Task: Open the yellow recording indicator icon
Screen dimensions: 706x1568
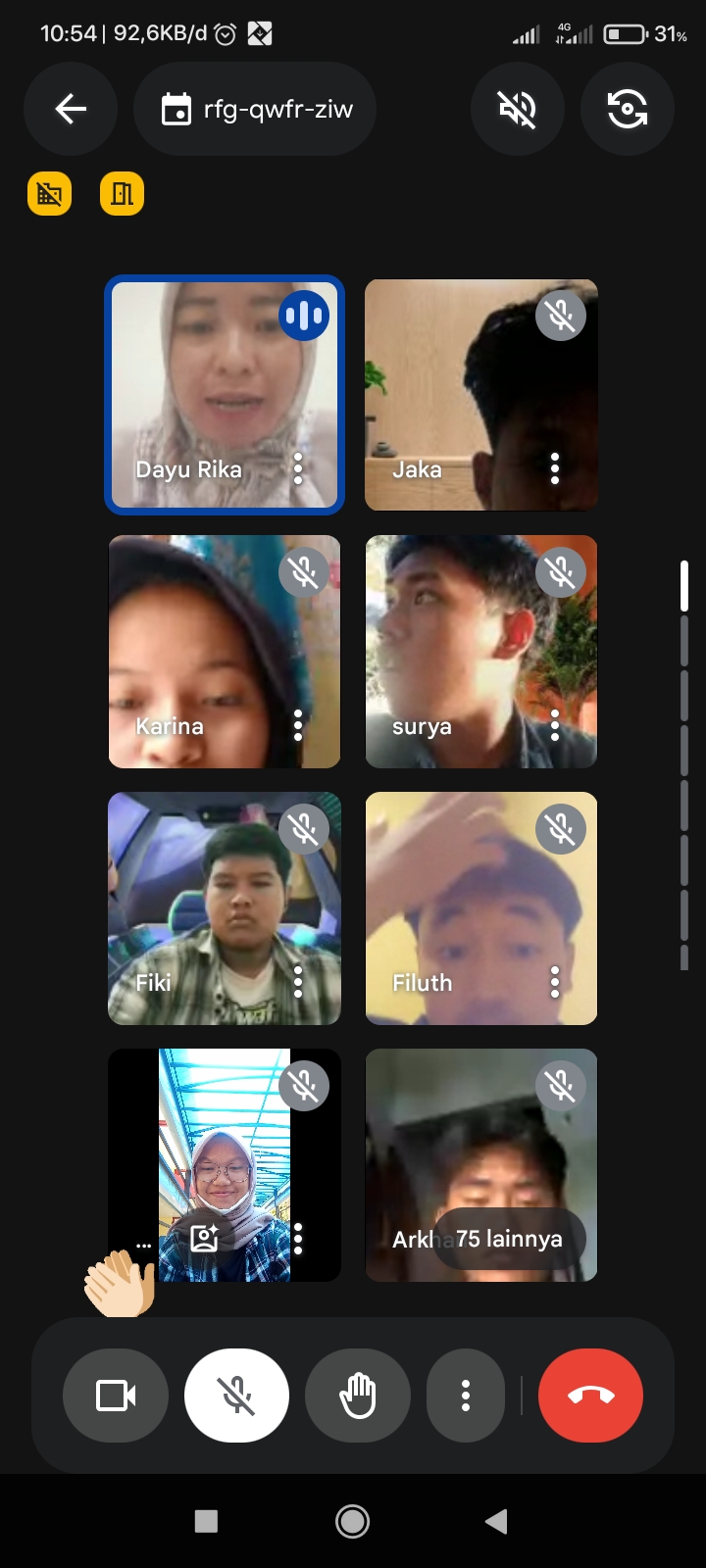Action: (49, 193)
